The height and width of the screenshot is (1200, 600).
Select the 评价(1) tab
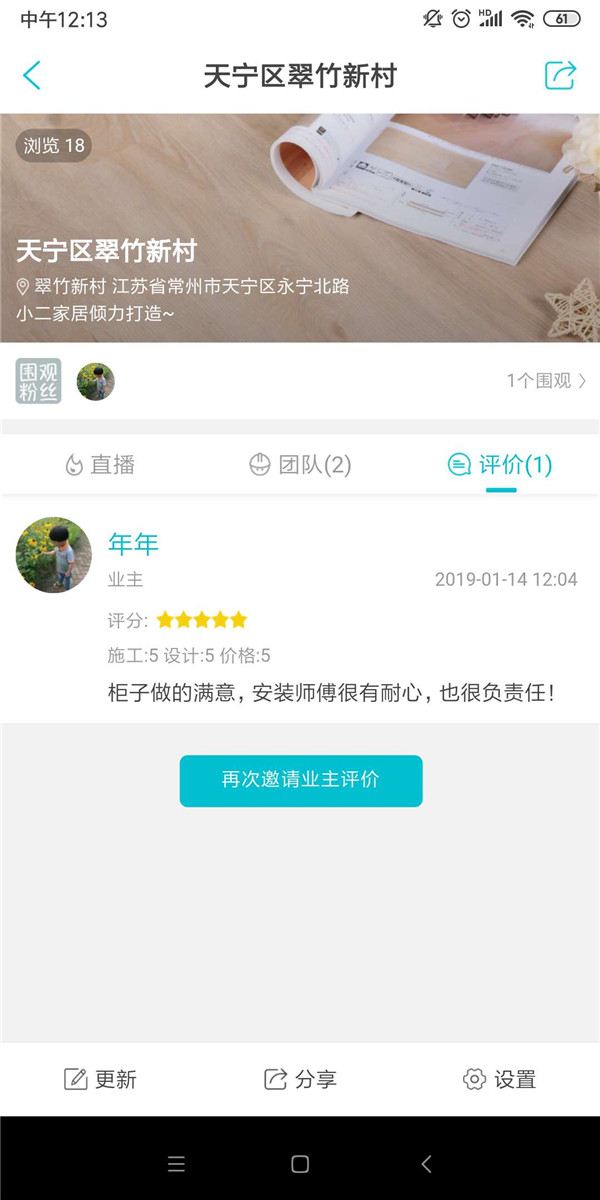(x=500, y=465)
